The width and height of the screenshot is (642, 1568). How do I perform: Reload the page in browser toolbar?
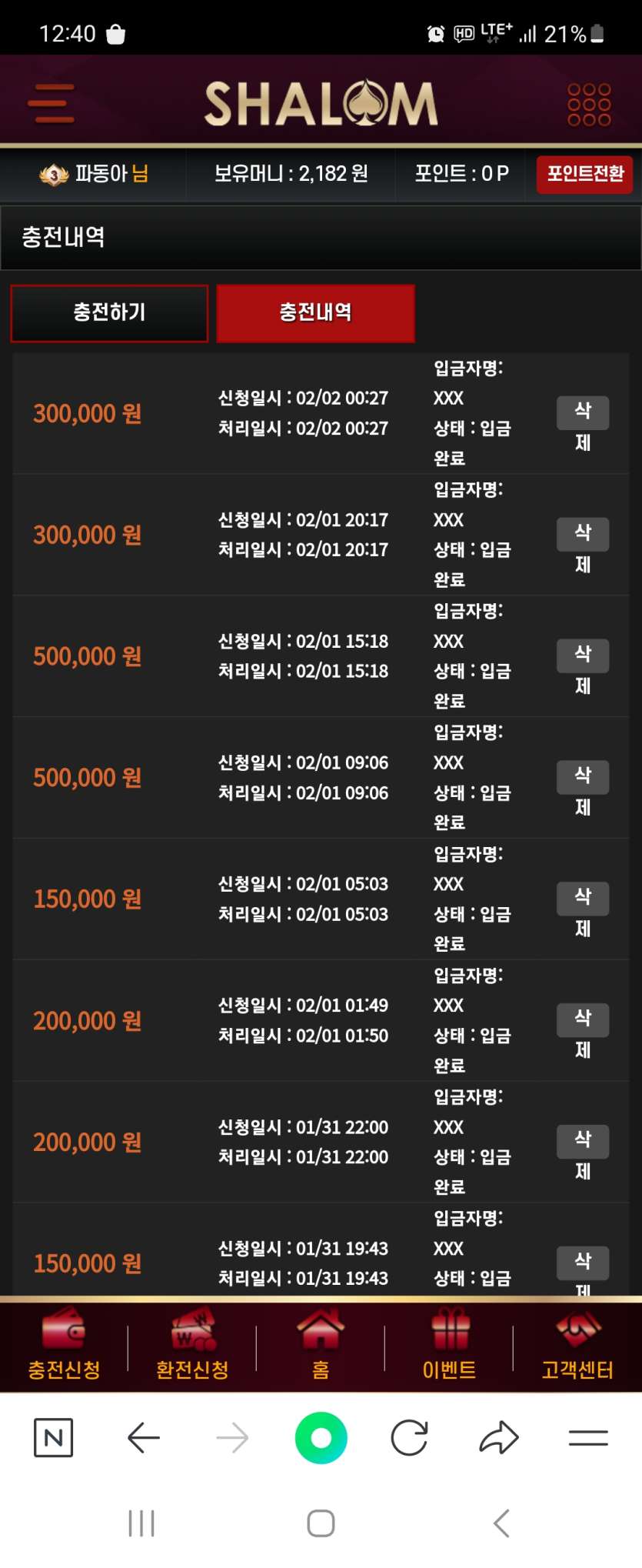click(409, 1438)
